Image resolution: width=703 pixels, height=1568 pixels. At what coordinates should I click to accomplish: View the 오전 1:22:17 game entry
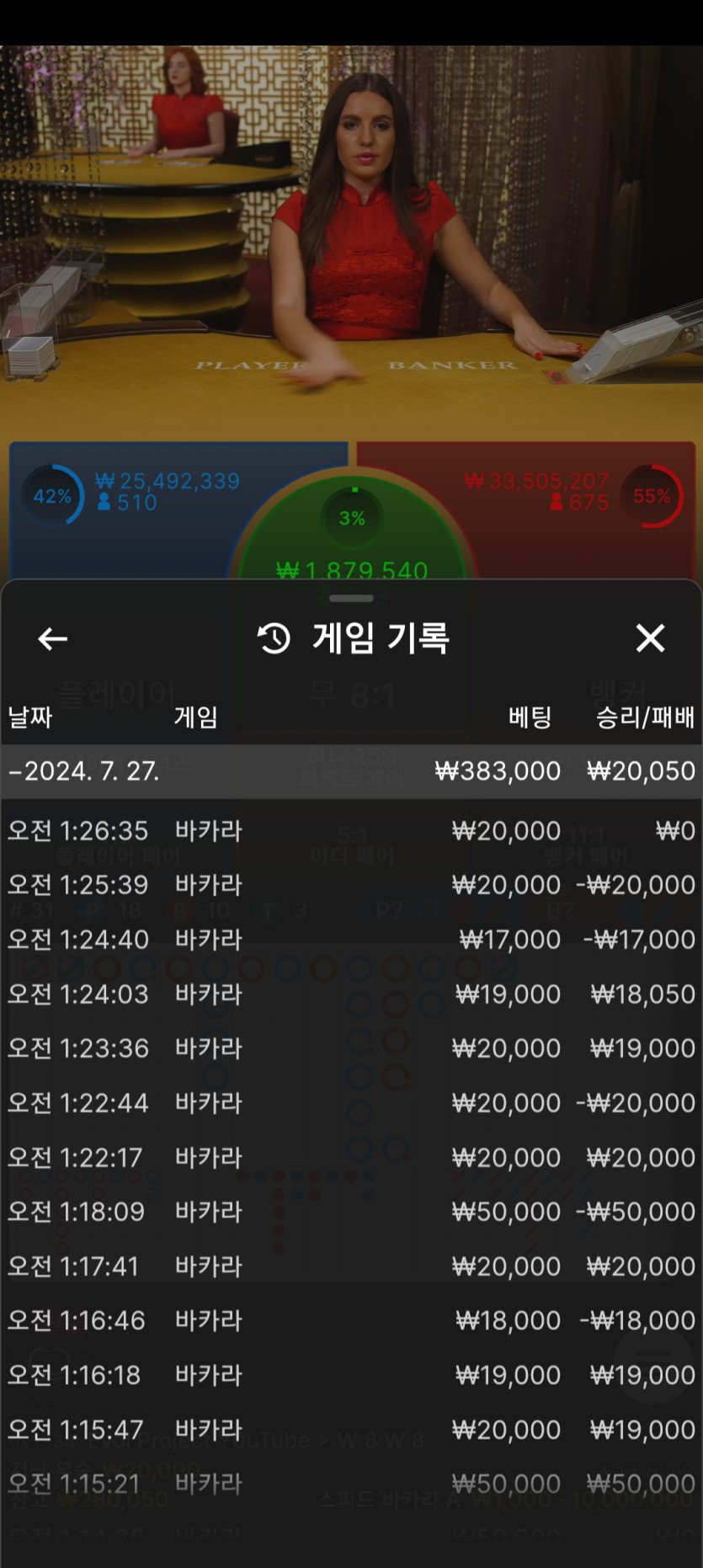[351, 1158]
